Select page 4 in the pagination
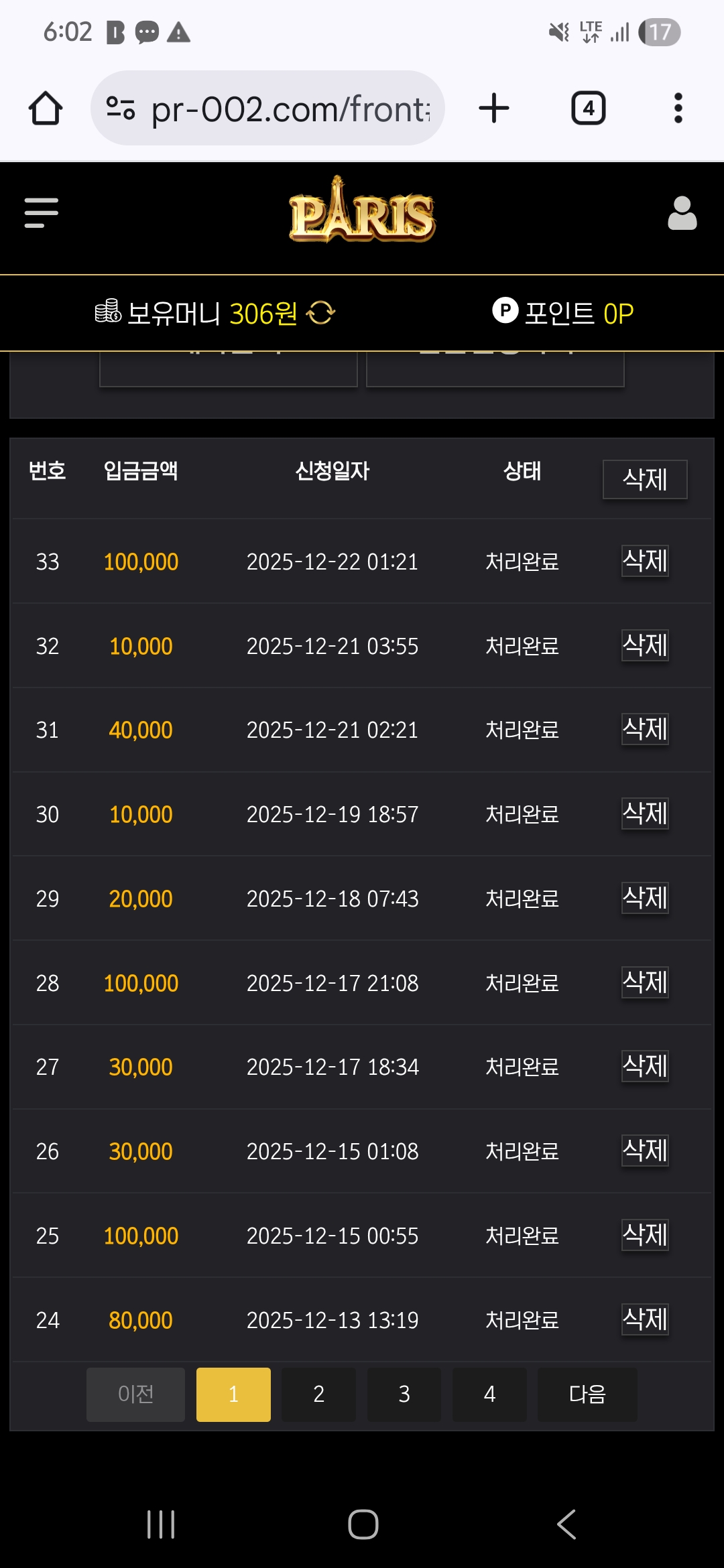 [489, 1394]
